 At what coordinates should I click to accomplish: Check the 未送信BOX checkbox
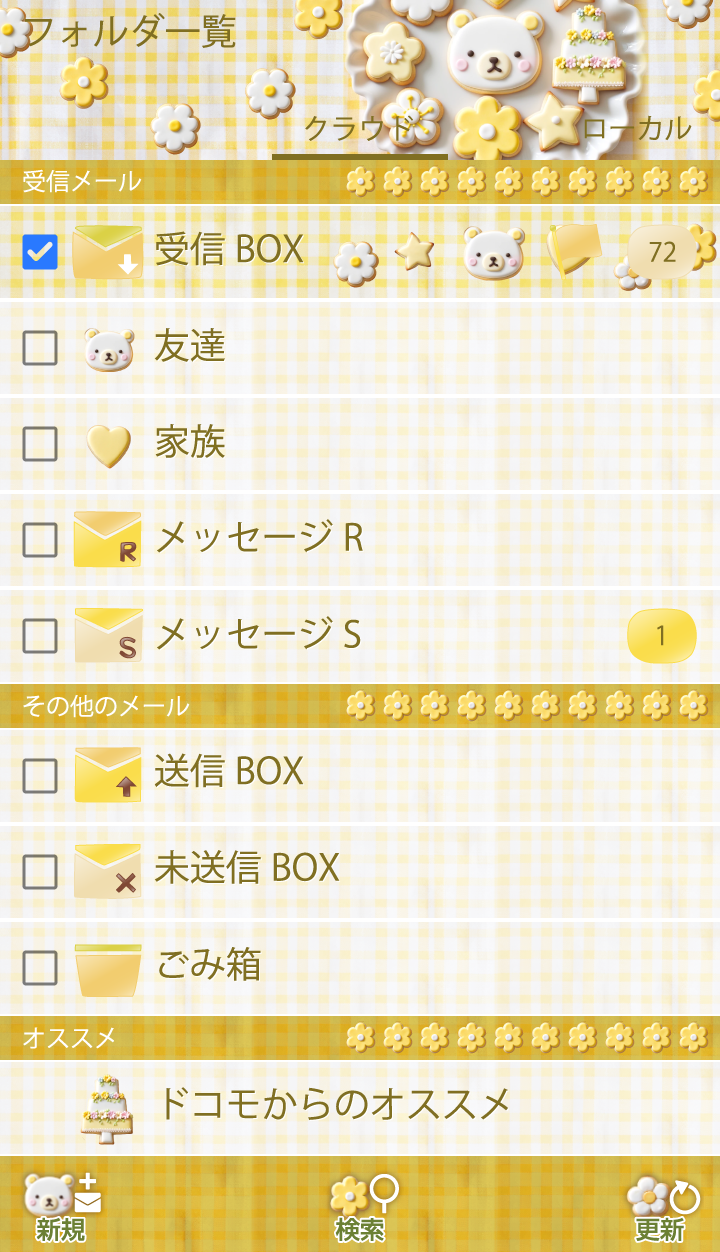point(40,871)
